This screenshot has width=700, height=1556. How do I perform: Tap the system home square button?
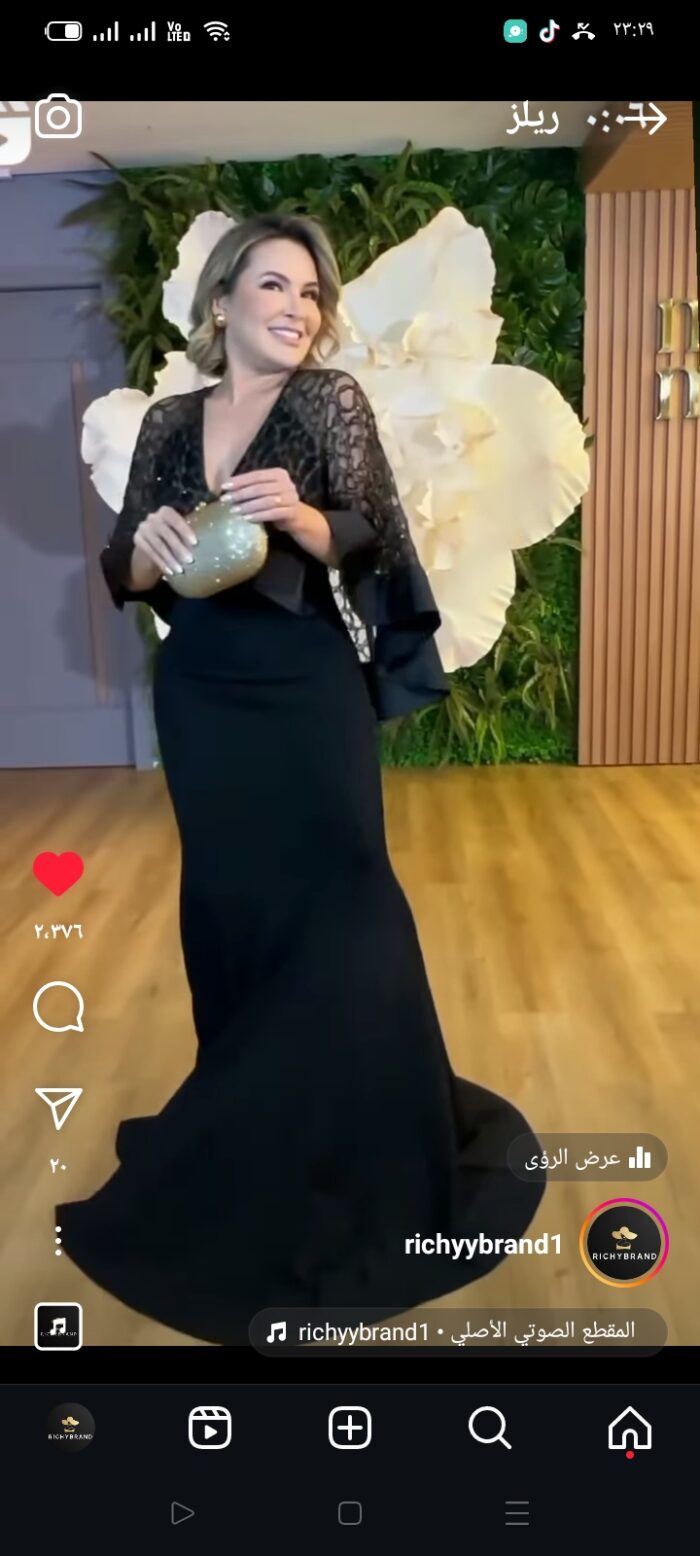(350, 1513)
